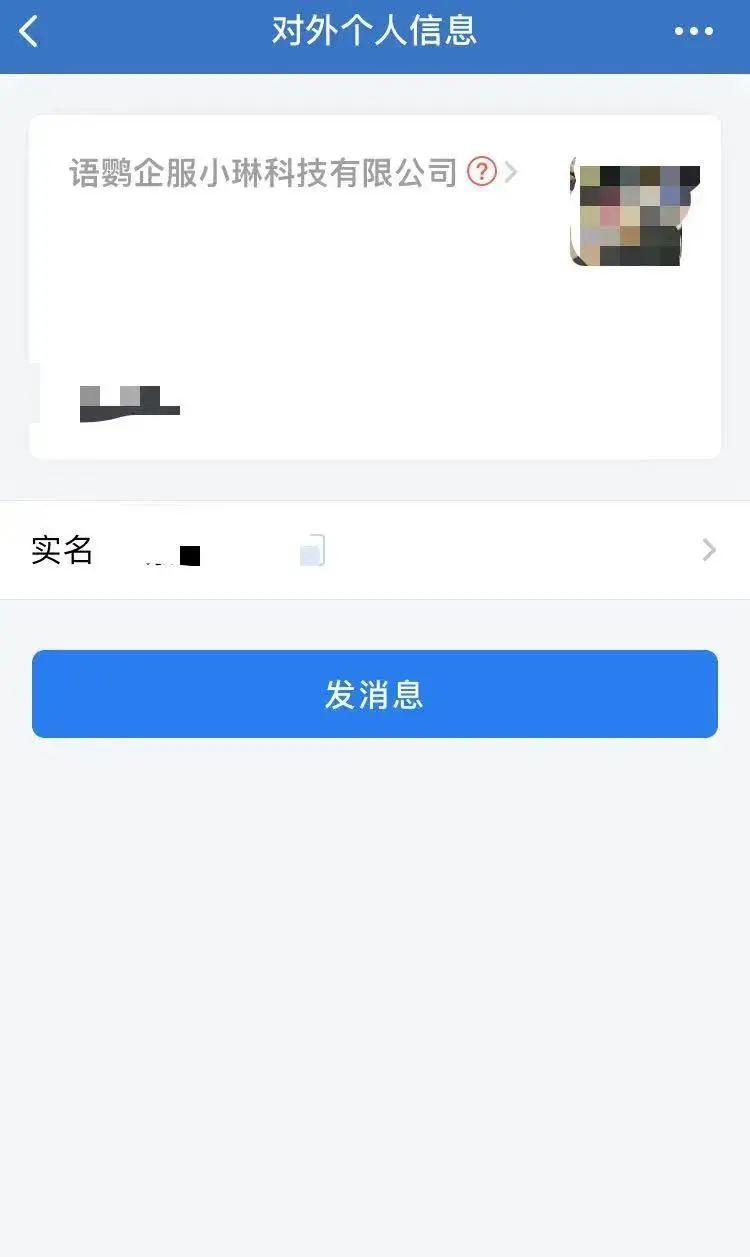View the contact's profile avatar
Viewport: 750px width, 1257px height.
(634, 212)
